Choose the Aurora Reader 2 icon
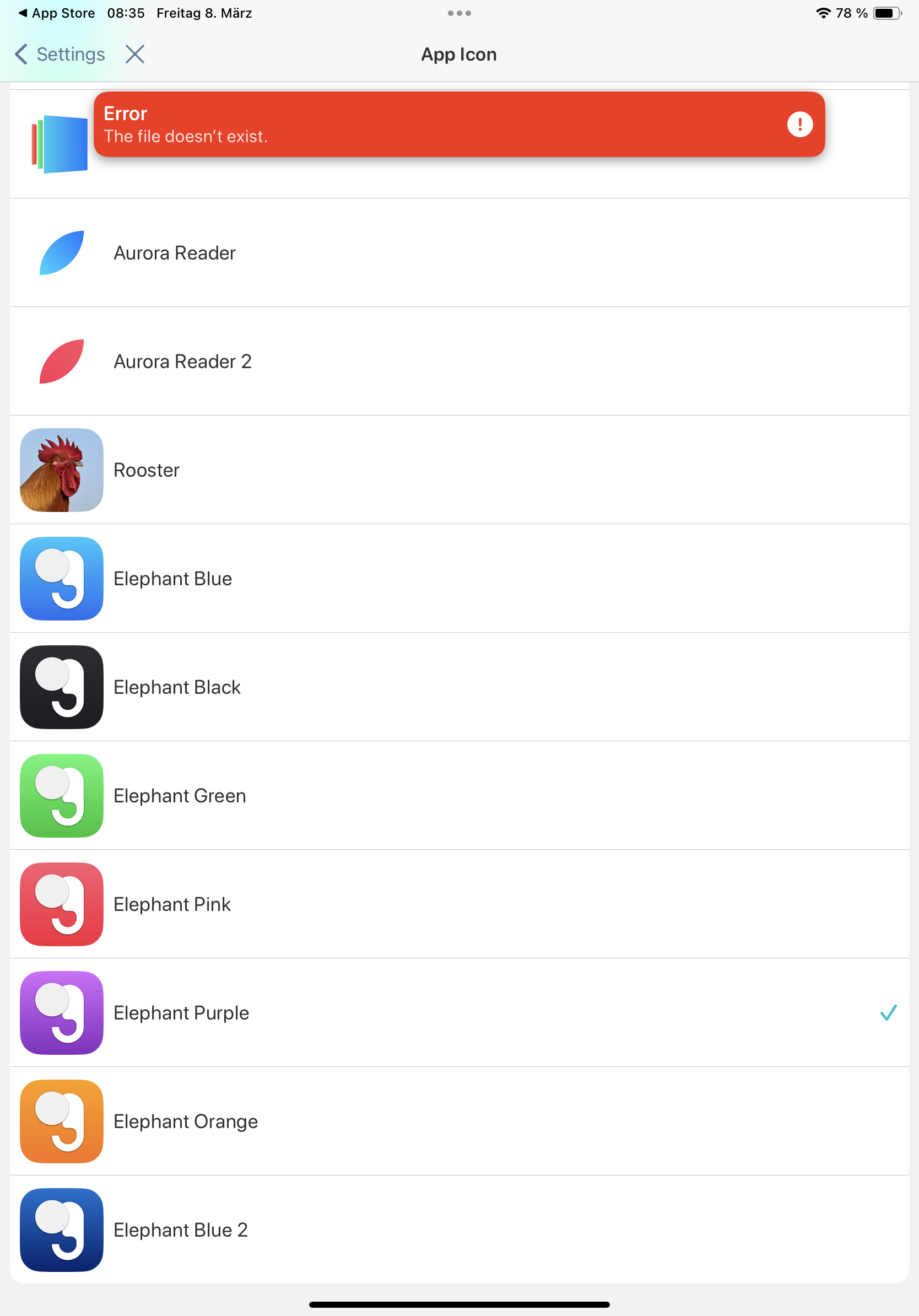 click(x=182, y=362)
